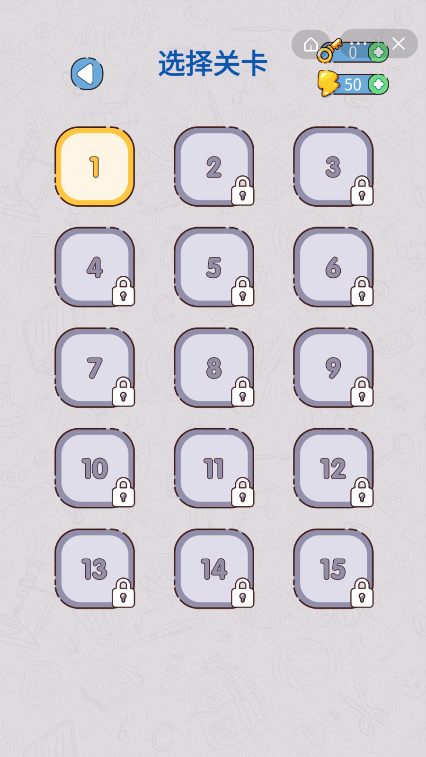Select locked level 7
426x757 pixels.
[x=94, y=367]
